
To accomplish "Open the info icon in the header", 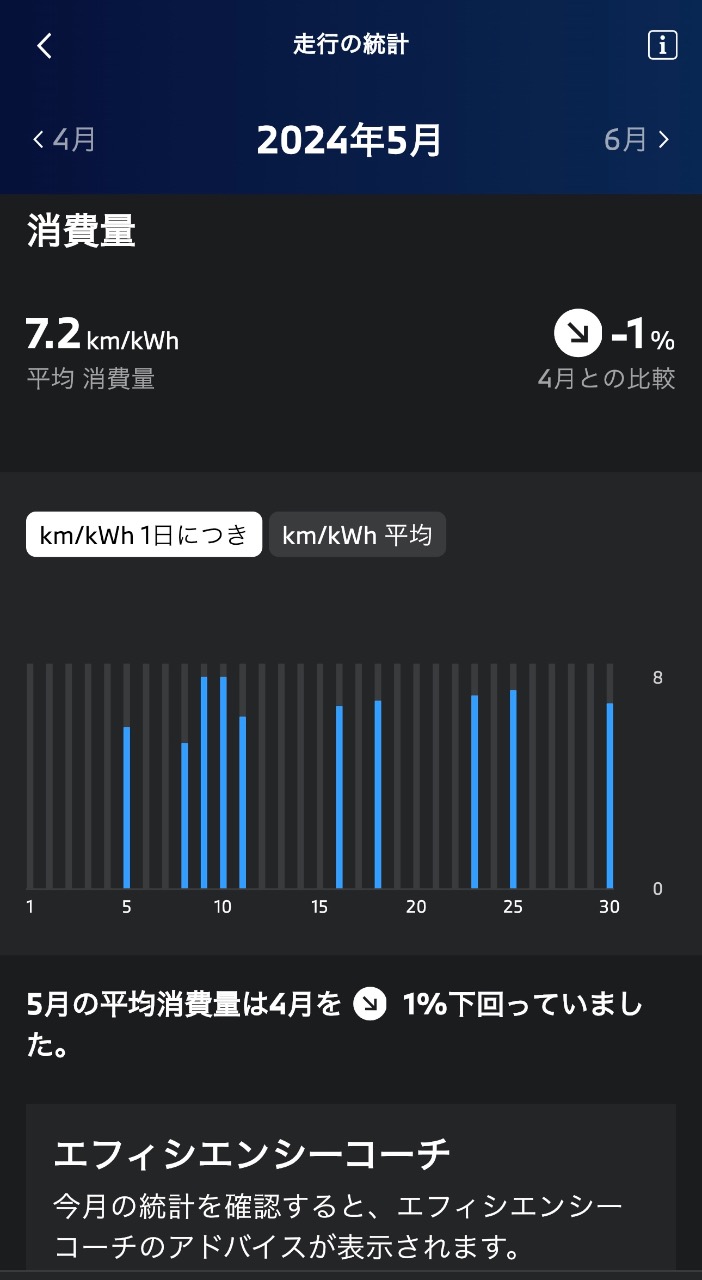I will click(662, 45).
